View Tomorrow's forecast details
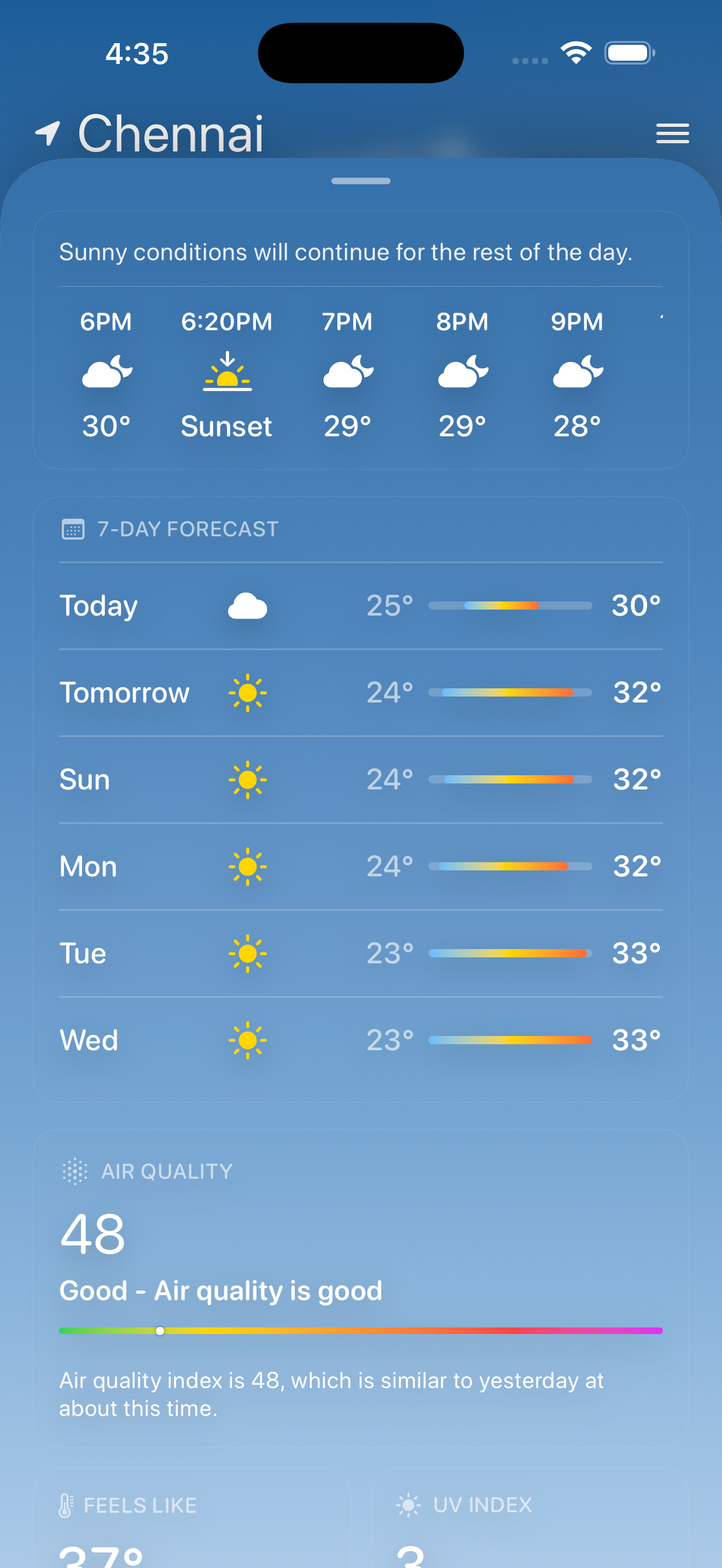 [360, 693]
